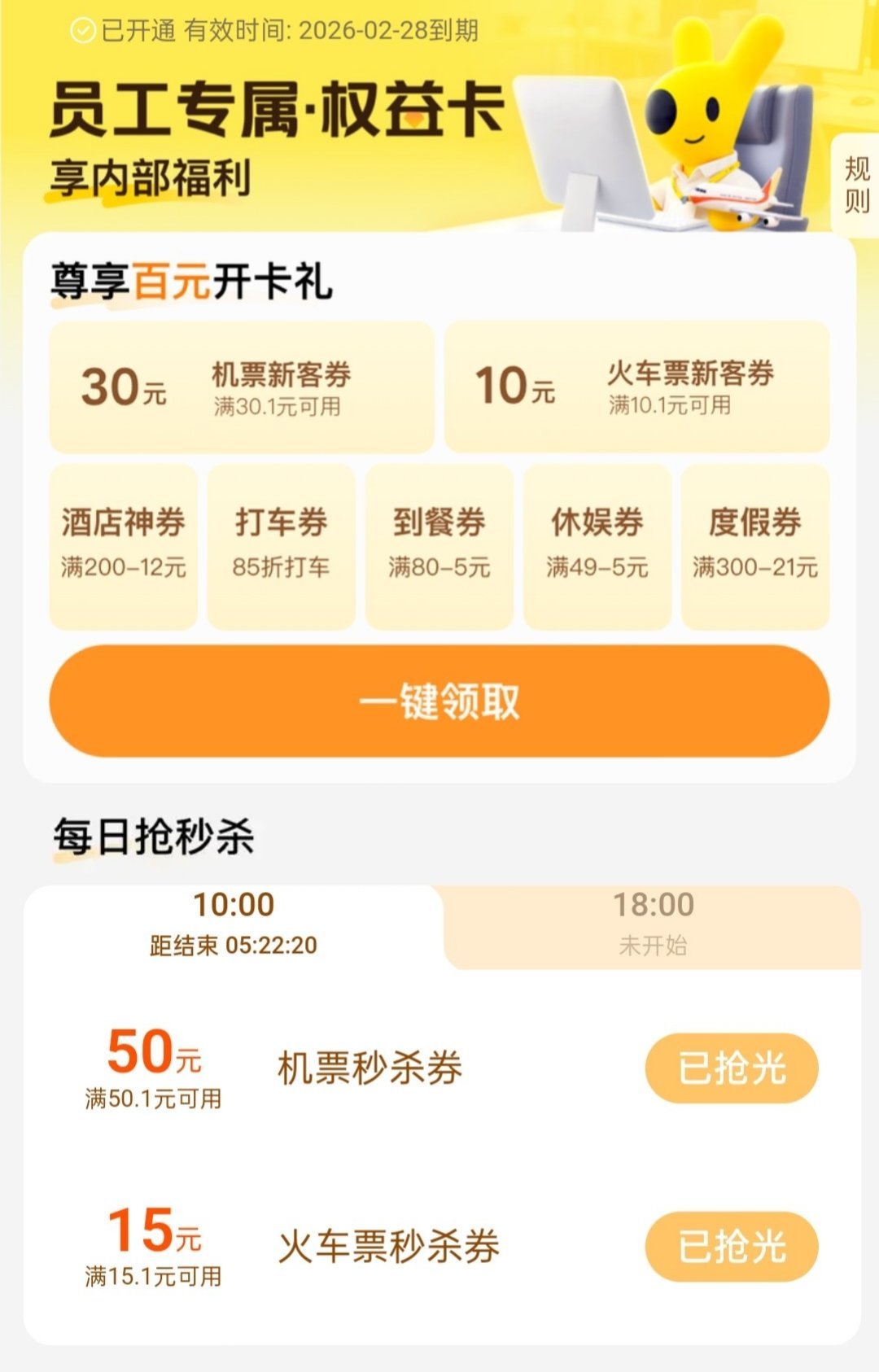The width and height of the screenshot is (879, 1372).
Task: Select the 30元 机票新客券 coupon
Action: coord(242,387)
